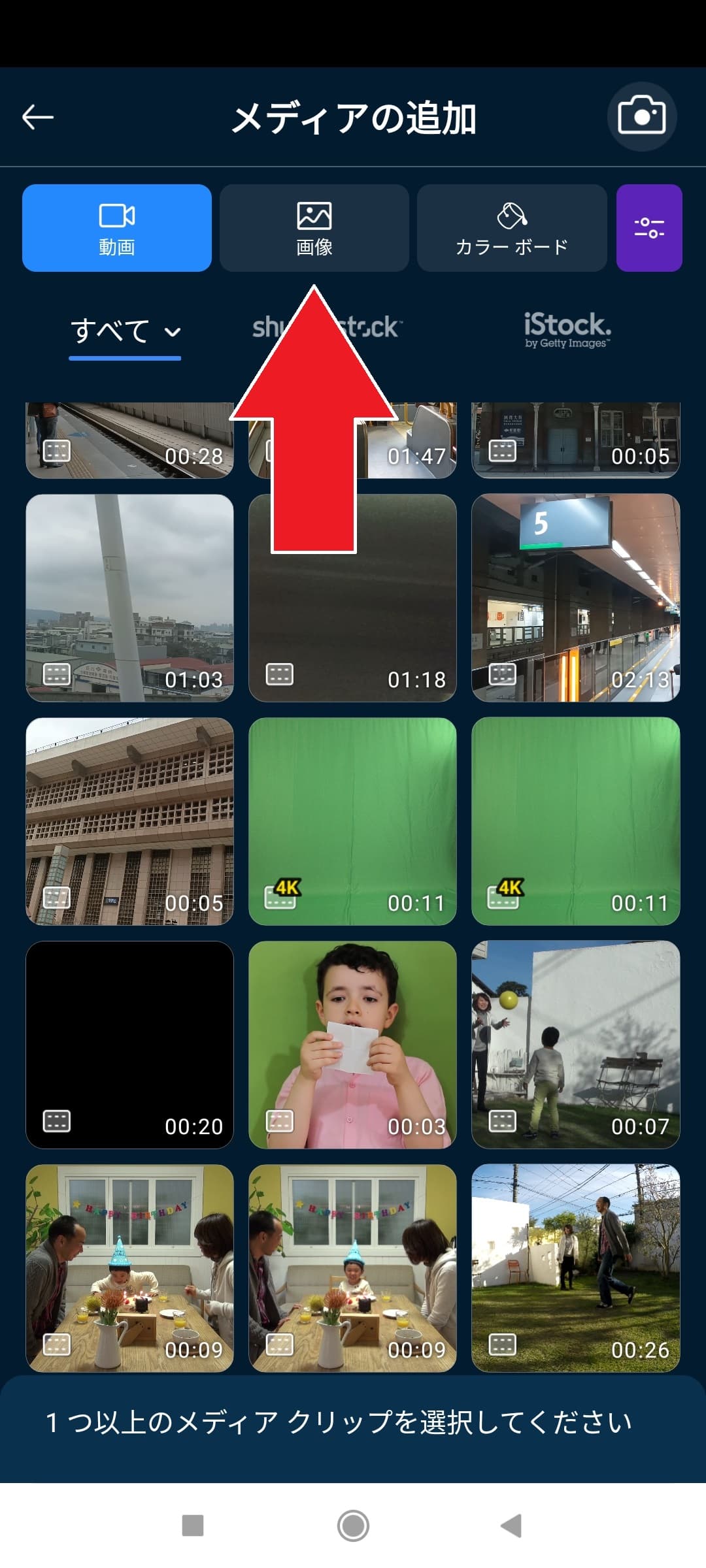Image resolution: width=706 pixels, height=1568 pixels.
Task: Choose the 00:26 garden walking video
Action: click(x=575, y=1267)
